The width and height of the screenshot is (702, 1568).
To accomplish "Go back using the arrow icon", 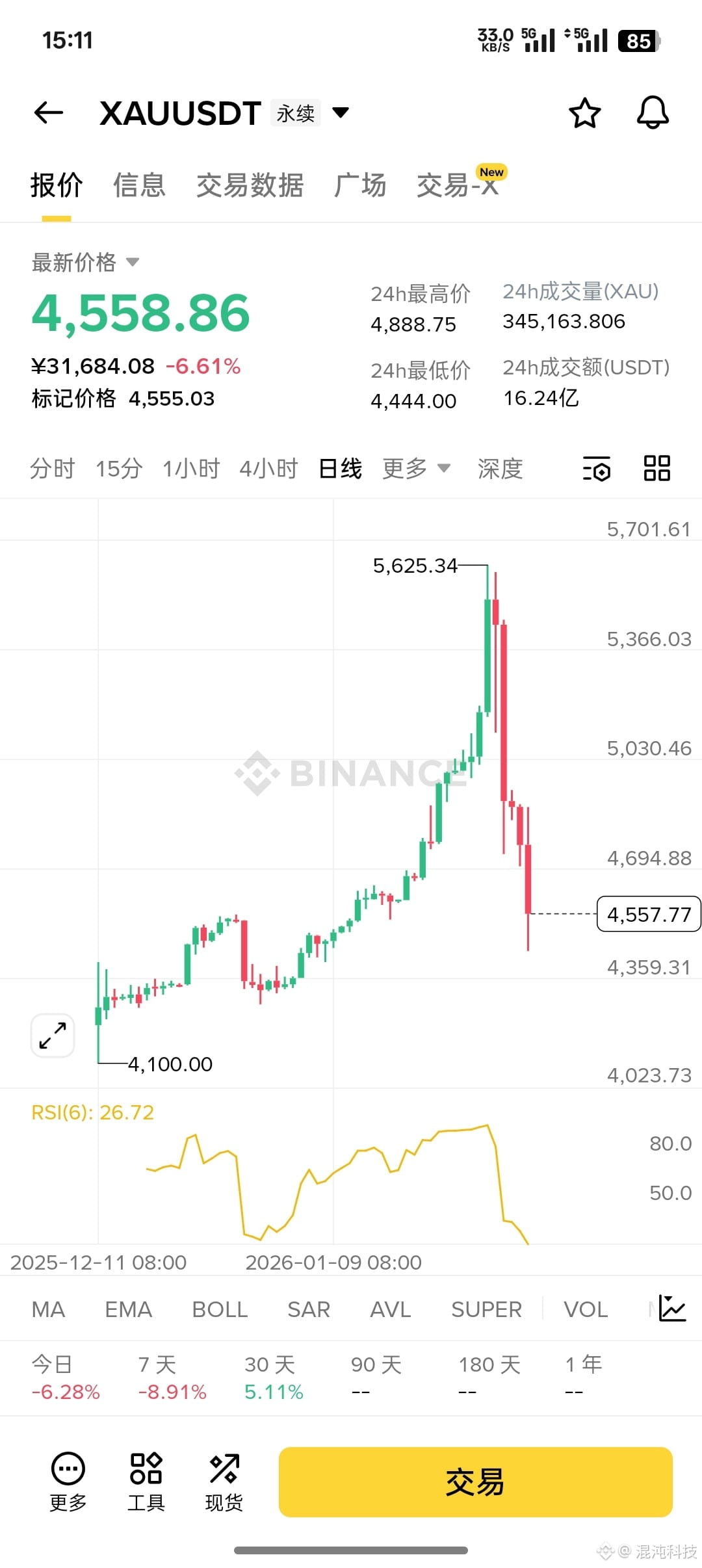I will coord(49,113).
